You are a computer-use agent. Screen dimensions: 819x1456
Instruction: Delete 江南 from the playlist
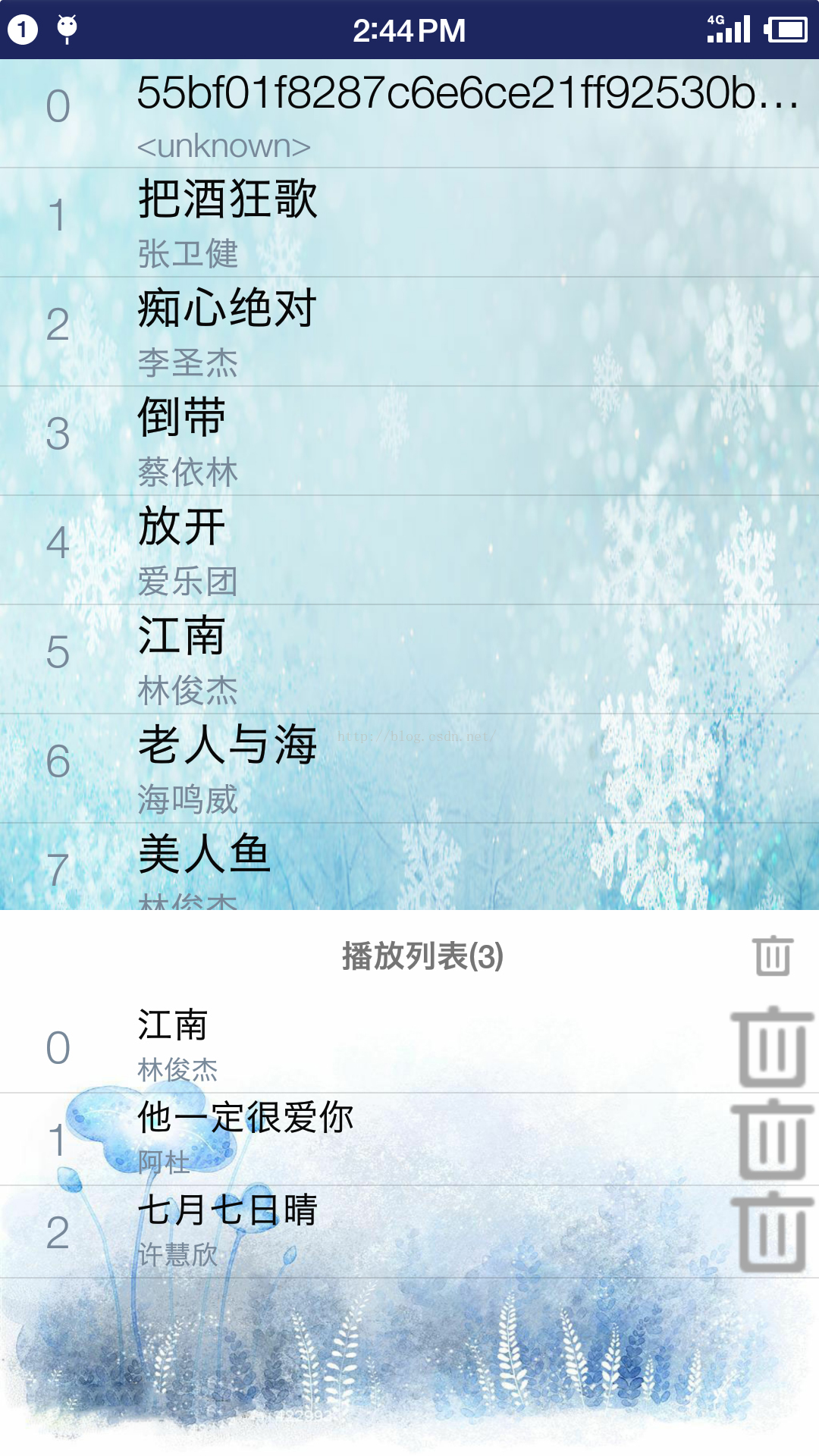tap(772, 1046)
